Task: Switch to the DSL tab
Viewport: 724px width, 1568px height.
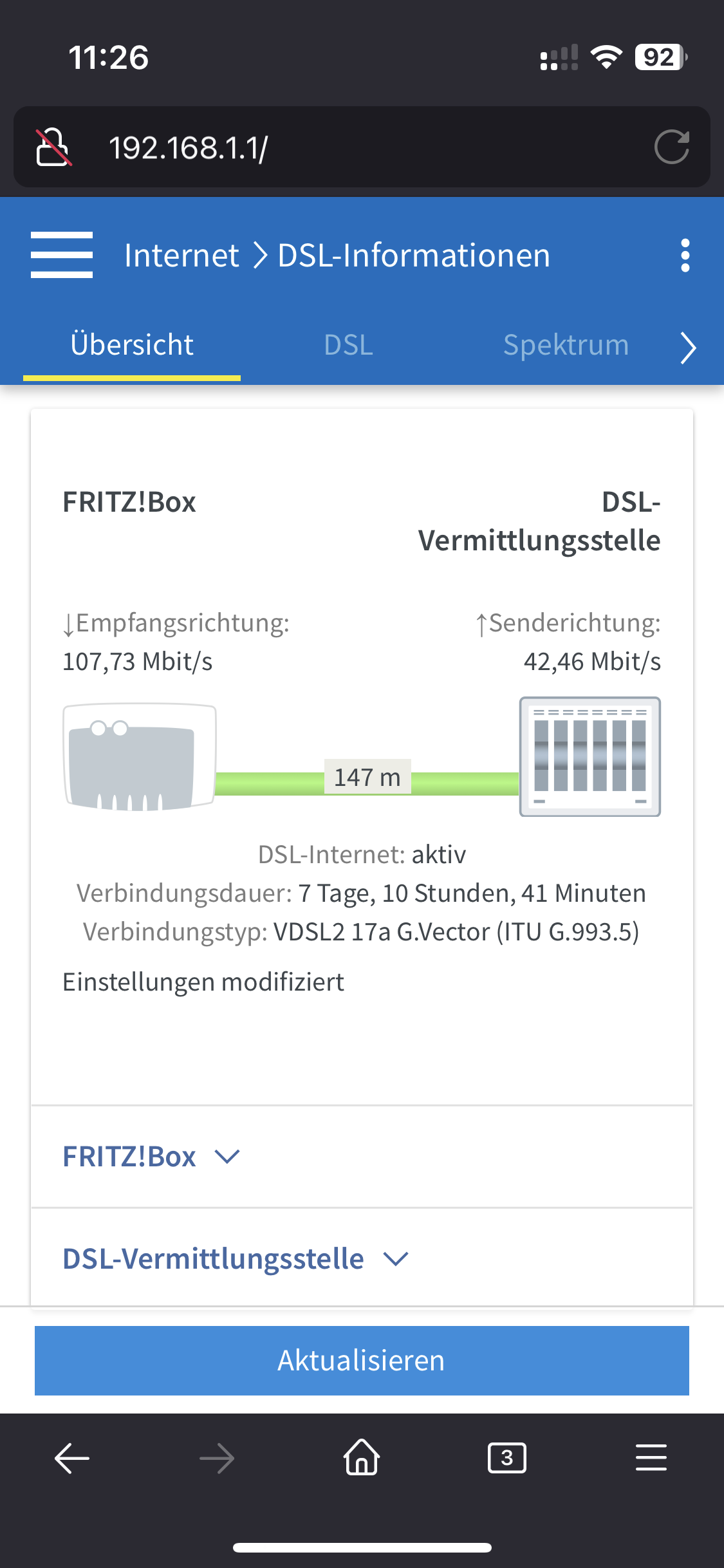Action: [x=348, y=345]
